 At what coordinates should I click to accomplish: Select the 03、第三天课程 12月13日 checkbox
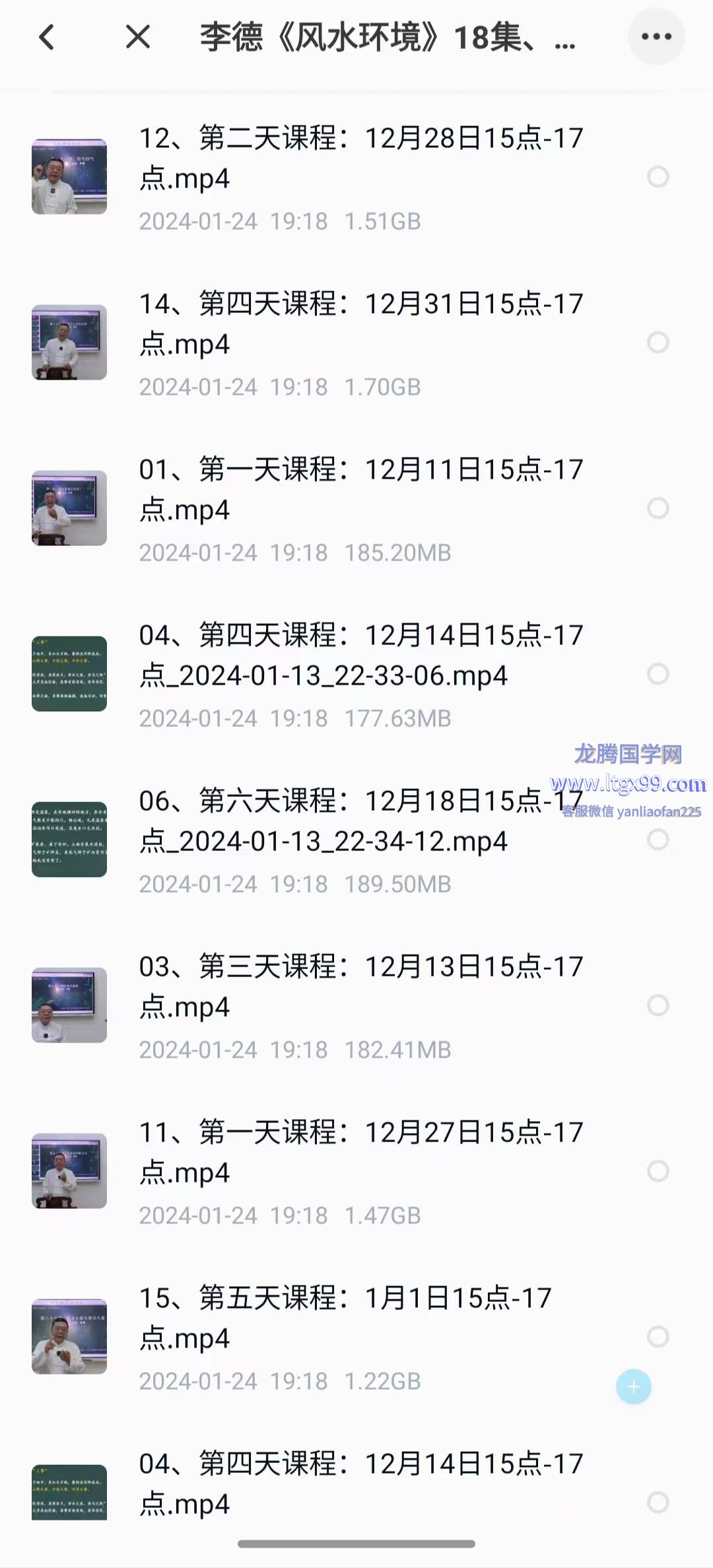[x=658, y=1006]
